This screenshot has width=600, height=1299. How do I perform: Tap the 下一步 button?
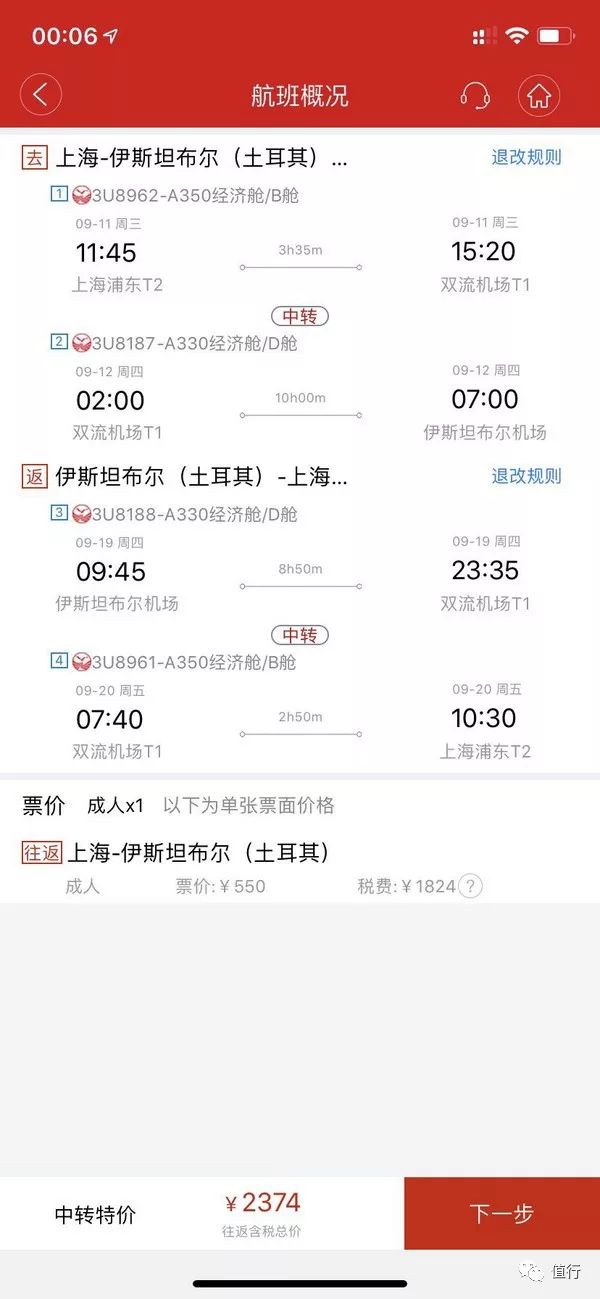(502, 1213)
